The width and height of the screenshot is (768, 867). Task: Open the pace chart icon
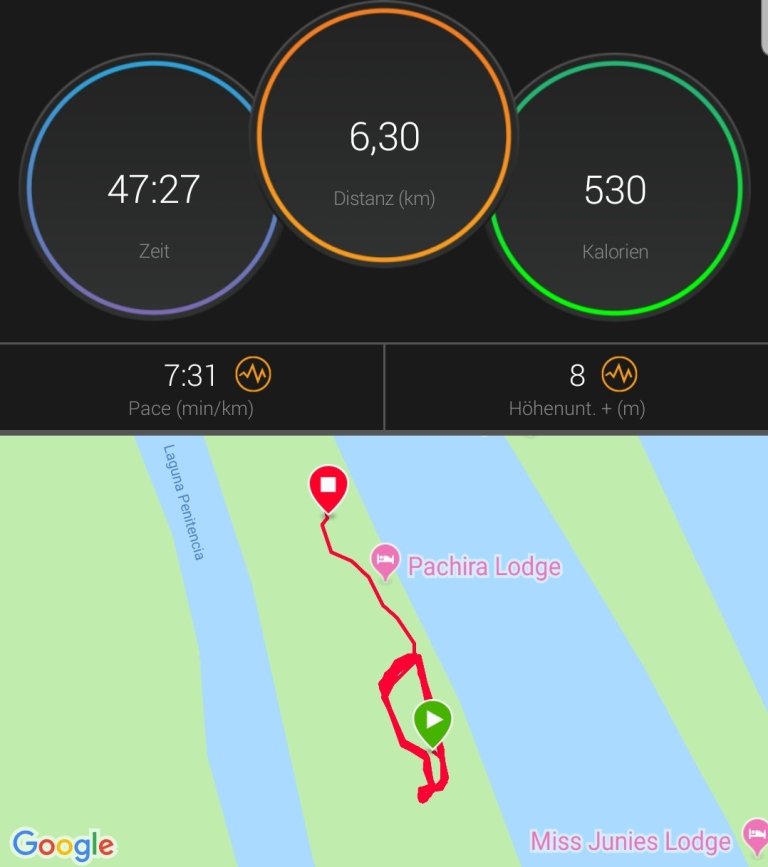click(253, 375)
